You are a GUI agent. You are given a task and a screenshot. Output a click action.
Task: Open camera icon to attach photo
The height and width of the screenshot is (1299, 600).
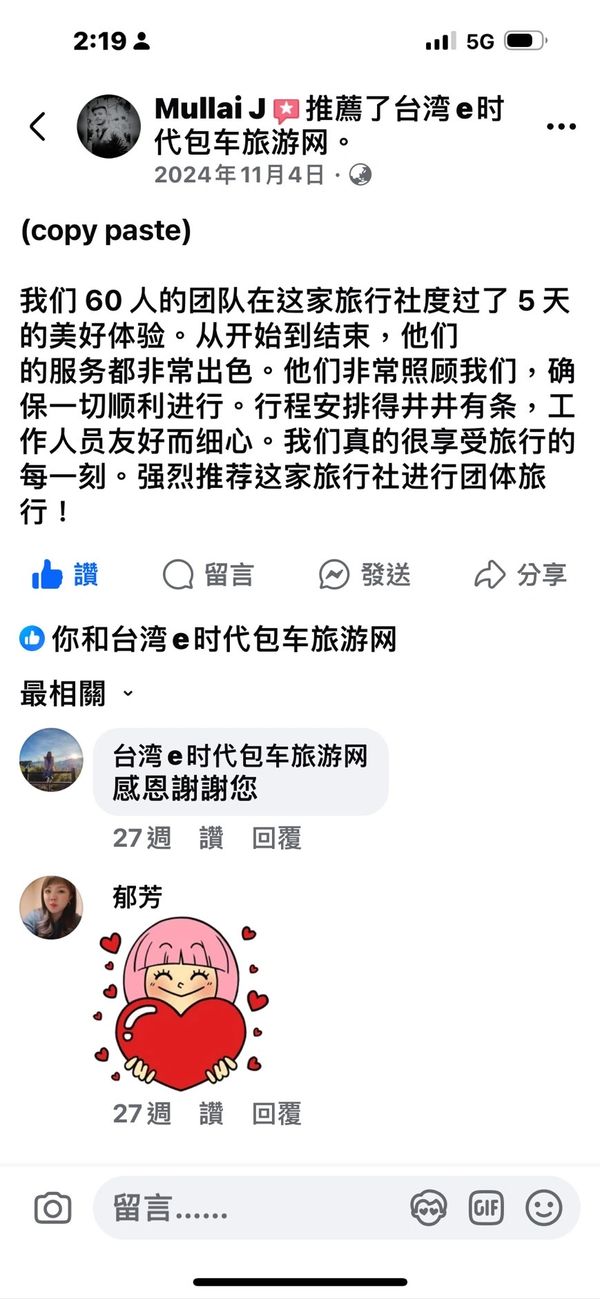52,1209
